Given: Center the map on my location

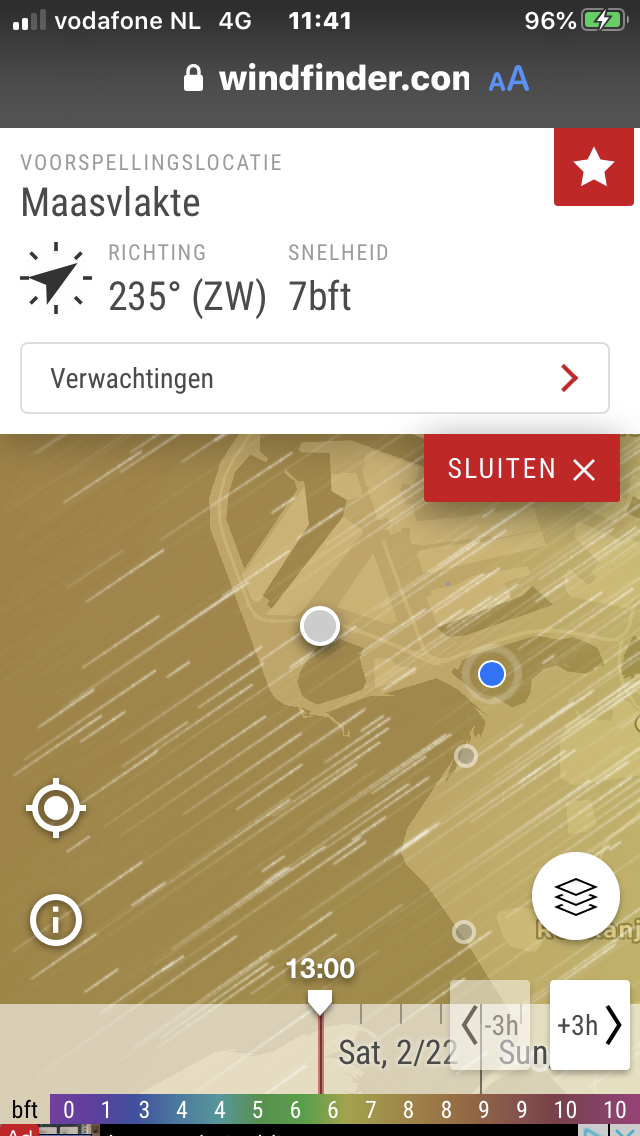Looking at the screenshot, I should click(x=57, y=807).
